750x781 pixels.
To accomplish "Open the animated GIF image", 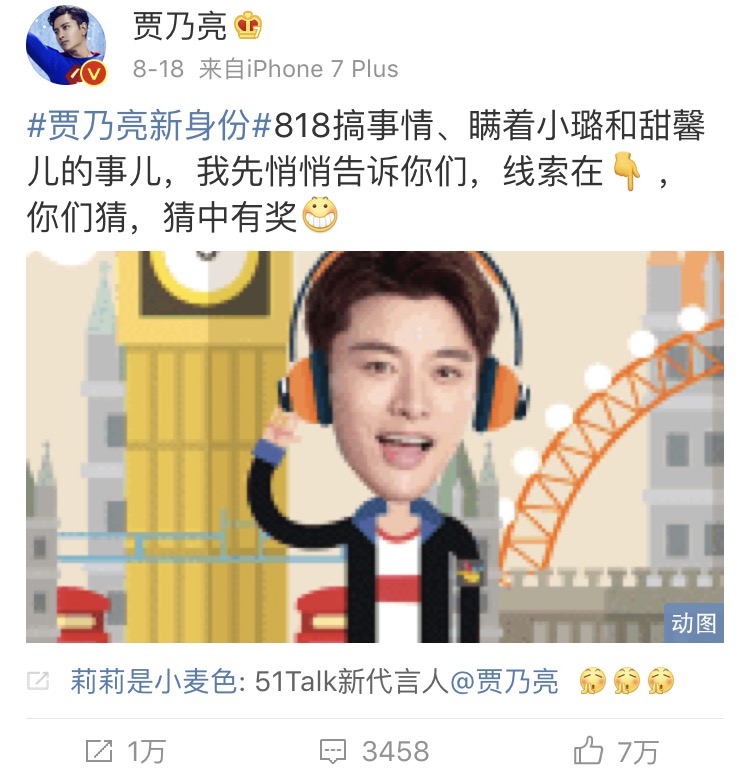I will coord(375,446).
